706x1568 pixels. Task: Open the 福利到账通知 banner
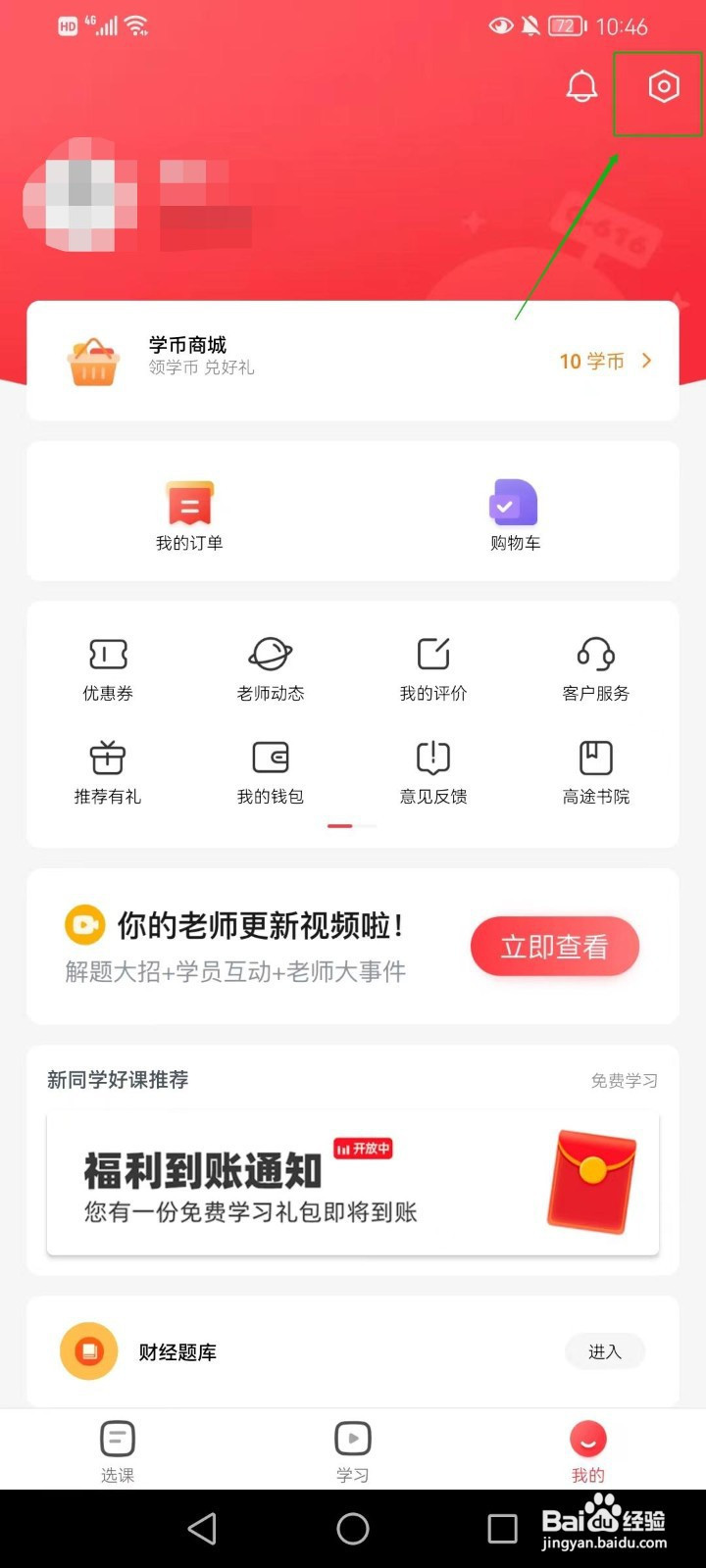(x=353, y=1183)
